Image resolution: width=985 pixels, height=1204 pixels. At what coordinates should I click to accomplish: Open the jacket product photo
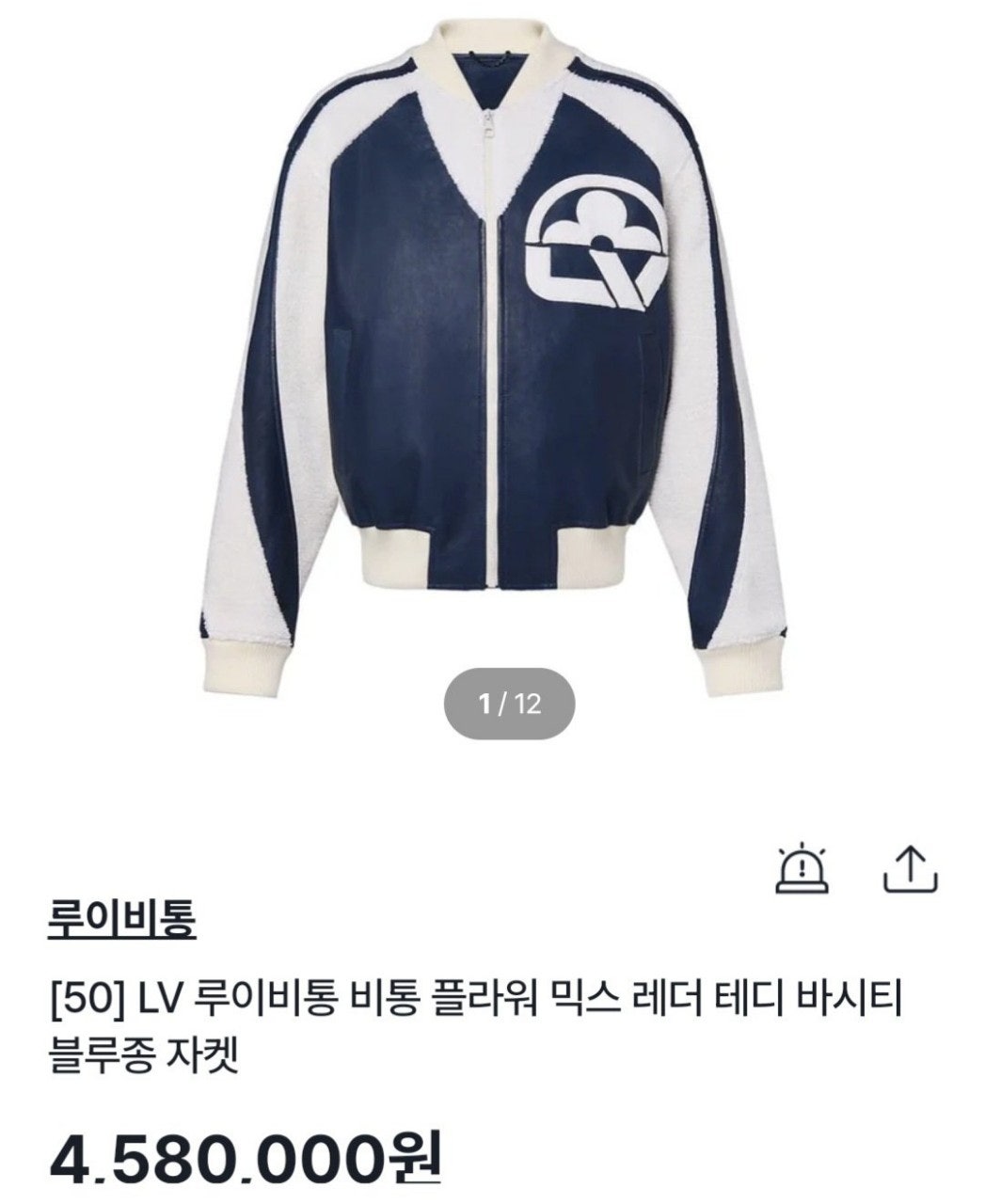(492, 357)
